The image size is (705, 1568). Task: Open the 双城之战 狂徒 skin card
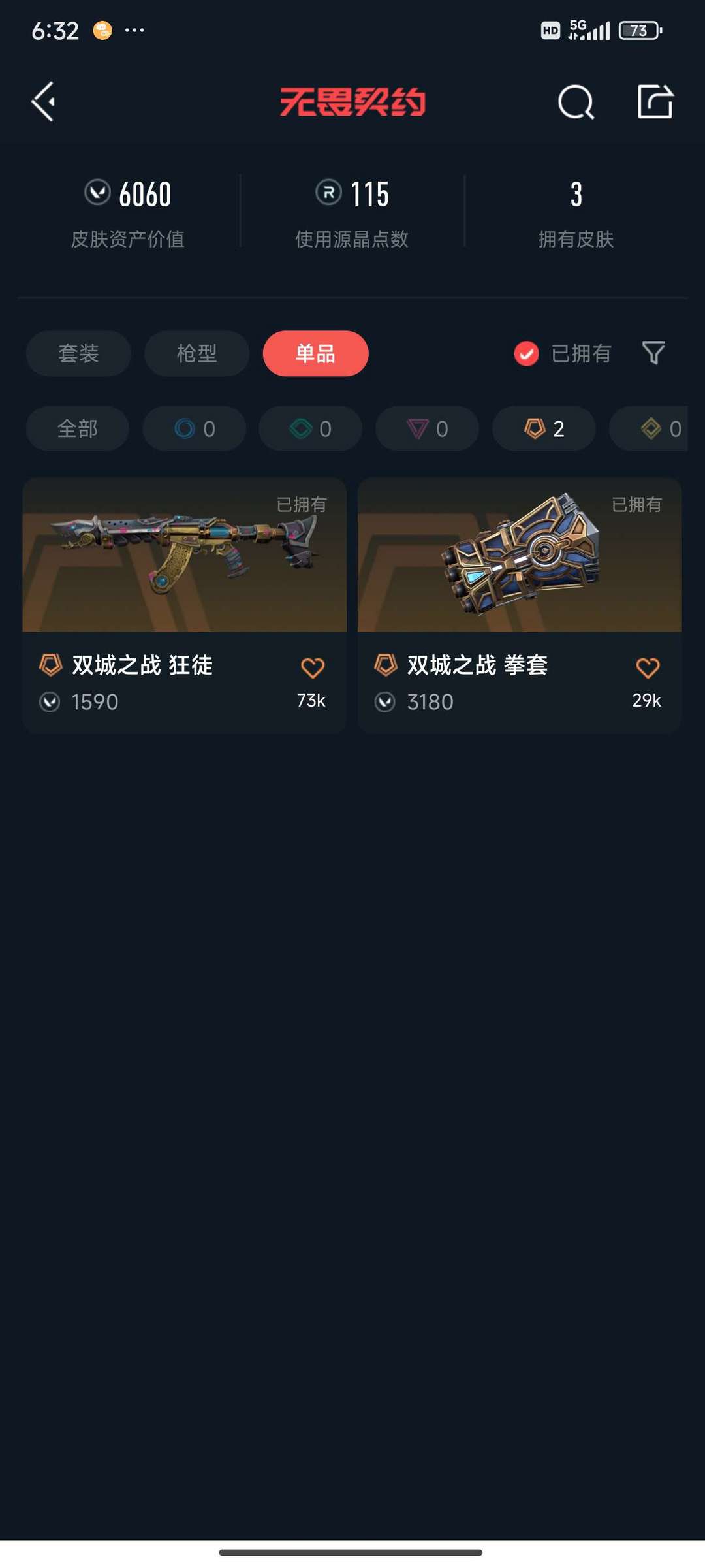pos(184,605)
